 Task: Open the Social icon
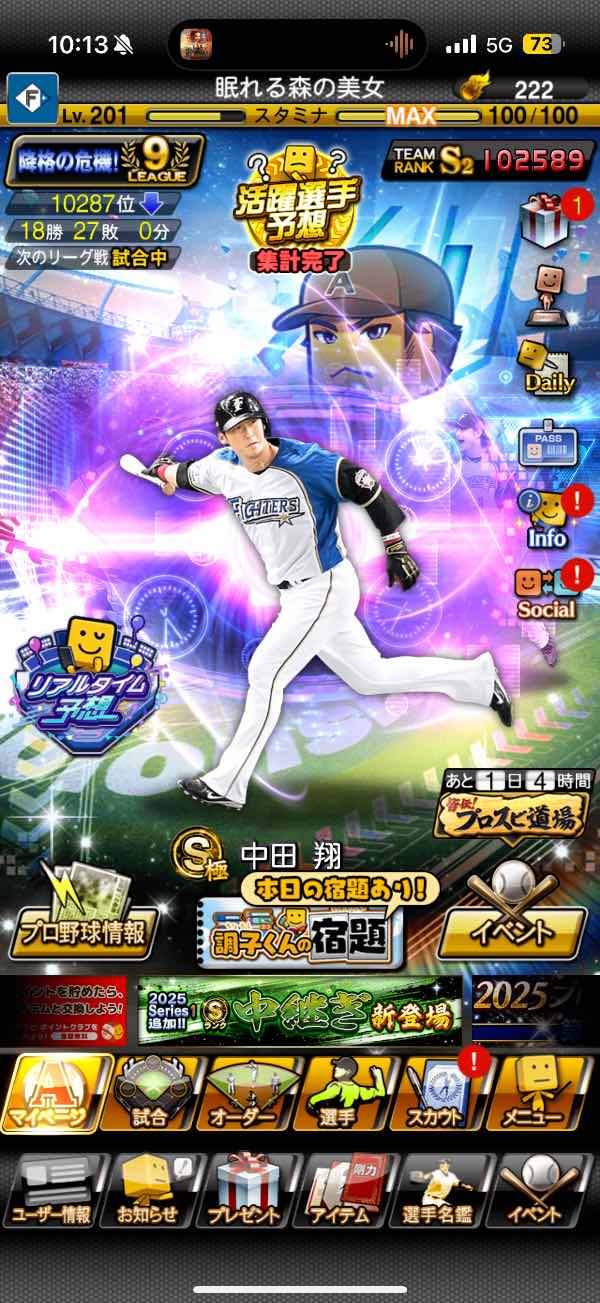(546, 592)
